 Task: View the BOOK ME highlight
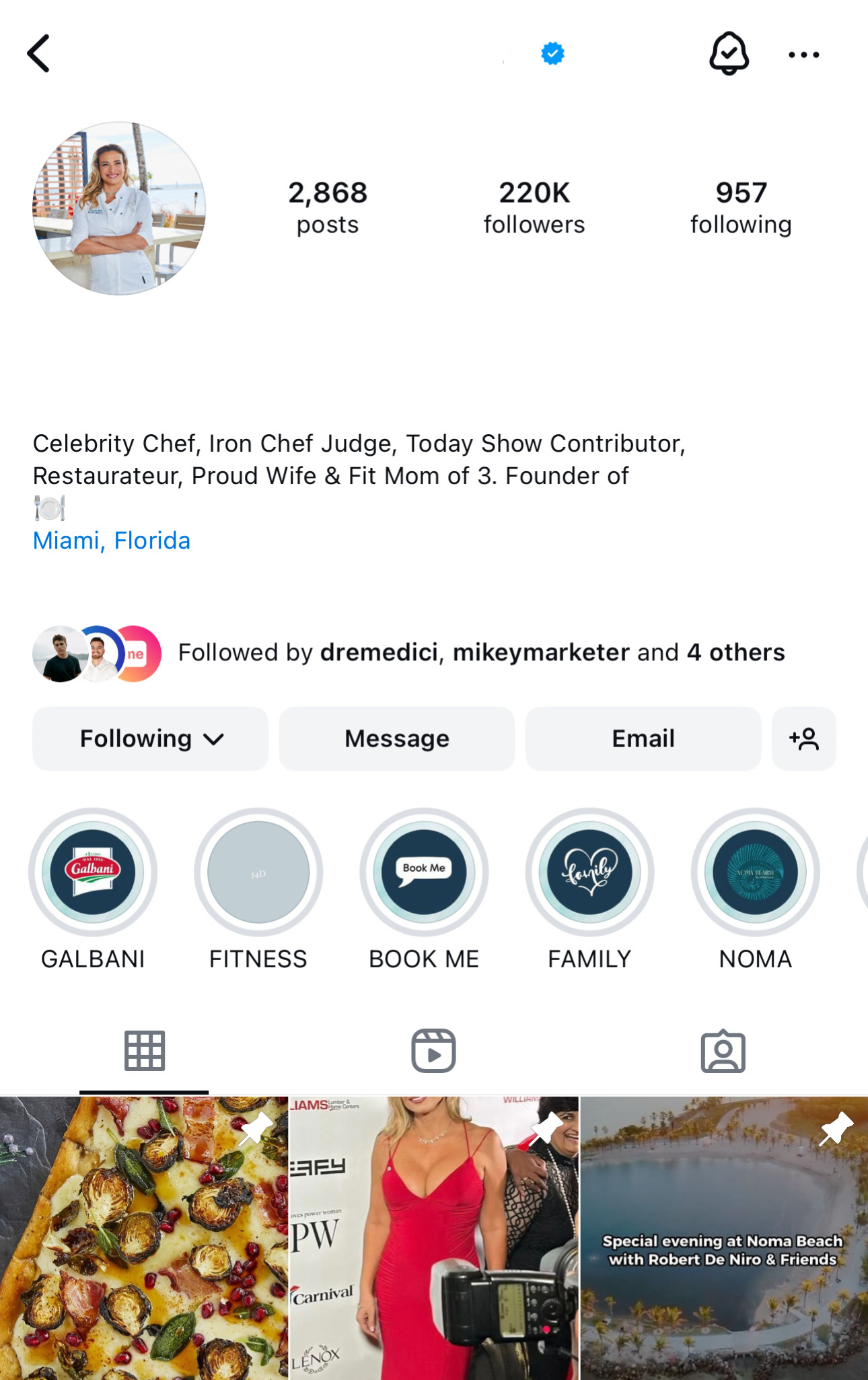click(x=424, y=872)
